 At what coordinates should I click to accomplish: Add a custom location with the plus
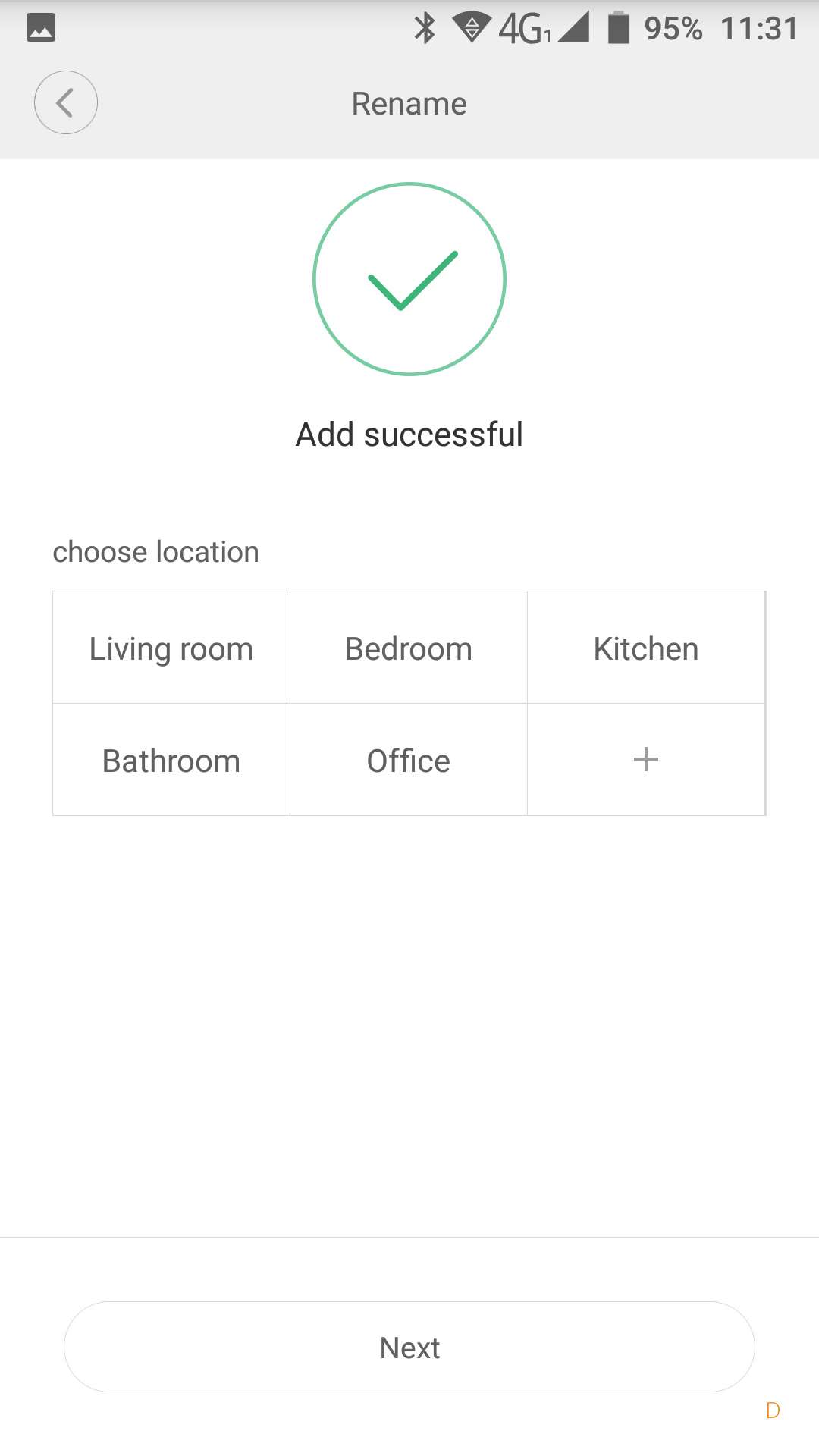point(646,759)
